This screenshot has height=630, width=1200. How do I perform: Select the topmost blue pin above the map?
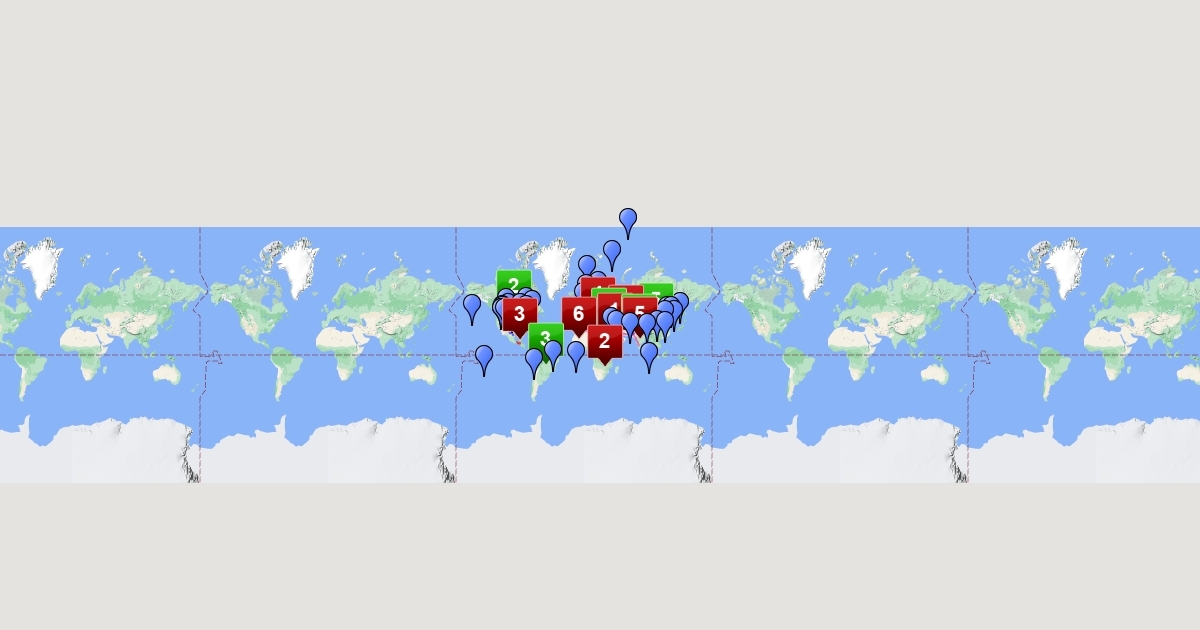click(x=628, y=222)
